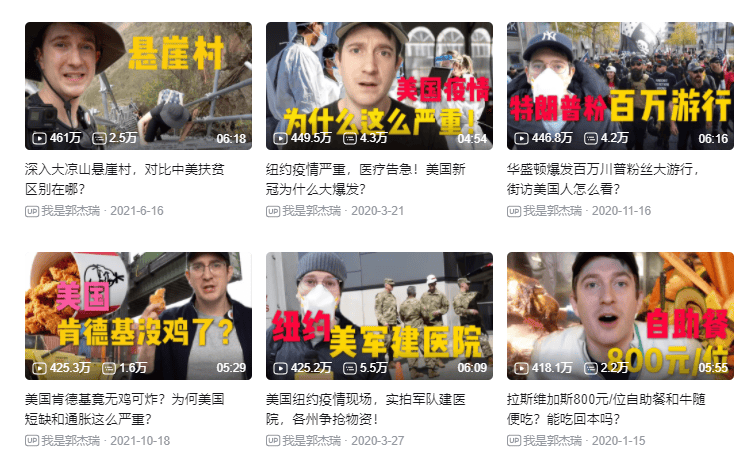The image size is (744, 467).
Task: Play the 美国疫情为什么这么严重 video
Action: pyautogui.click(x=379, y=86)
